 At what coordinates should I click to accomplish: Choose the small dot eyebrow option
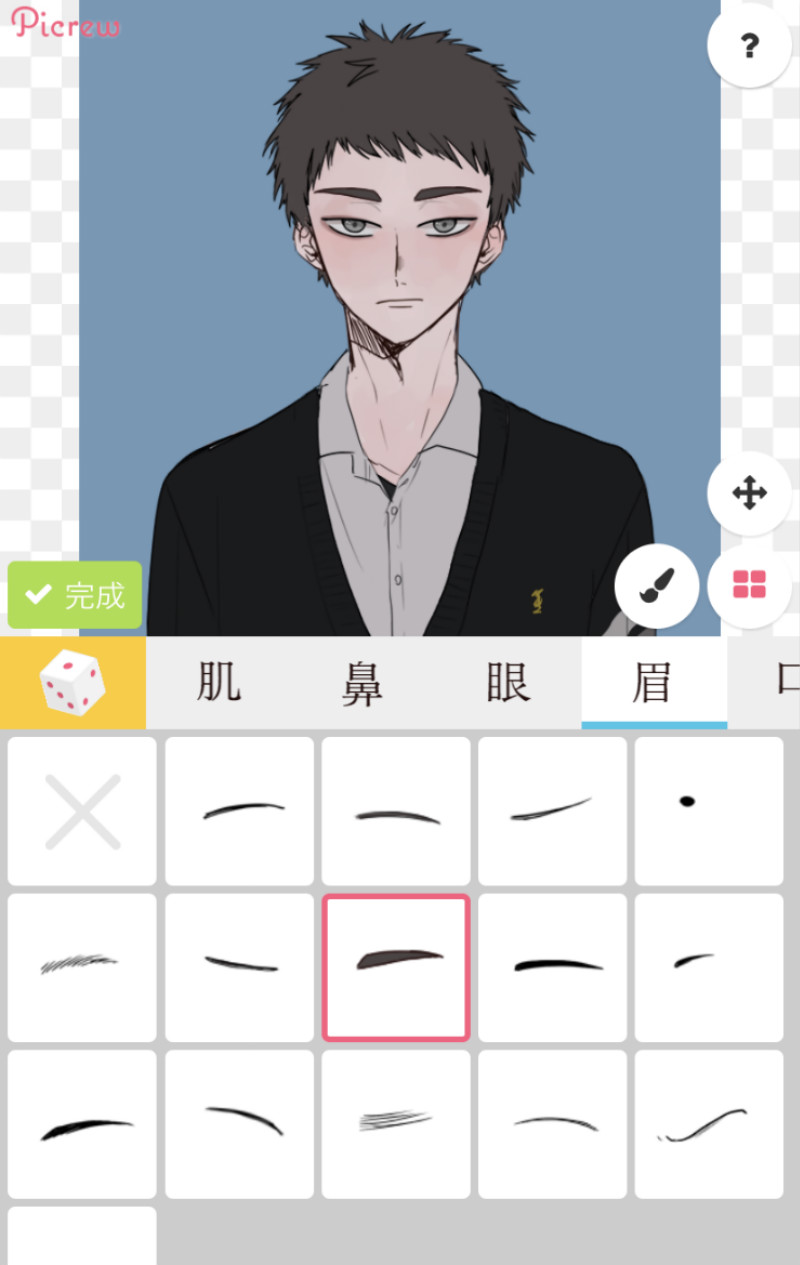click(x=708, y=811)
